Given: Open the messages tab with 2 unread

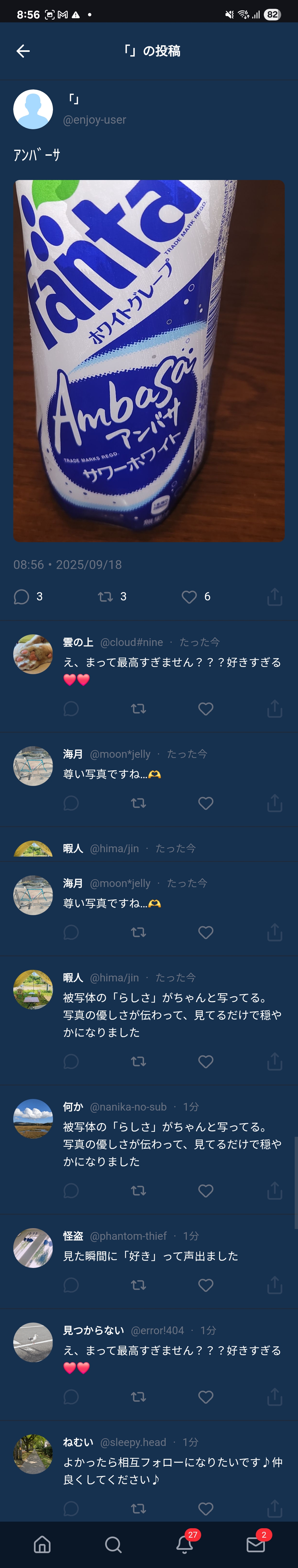Looking at the screenshot, I should point(256,1544).
